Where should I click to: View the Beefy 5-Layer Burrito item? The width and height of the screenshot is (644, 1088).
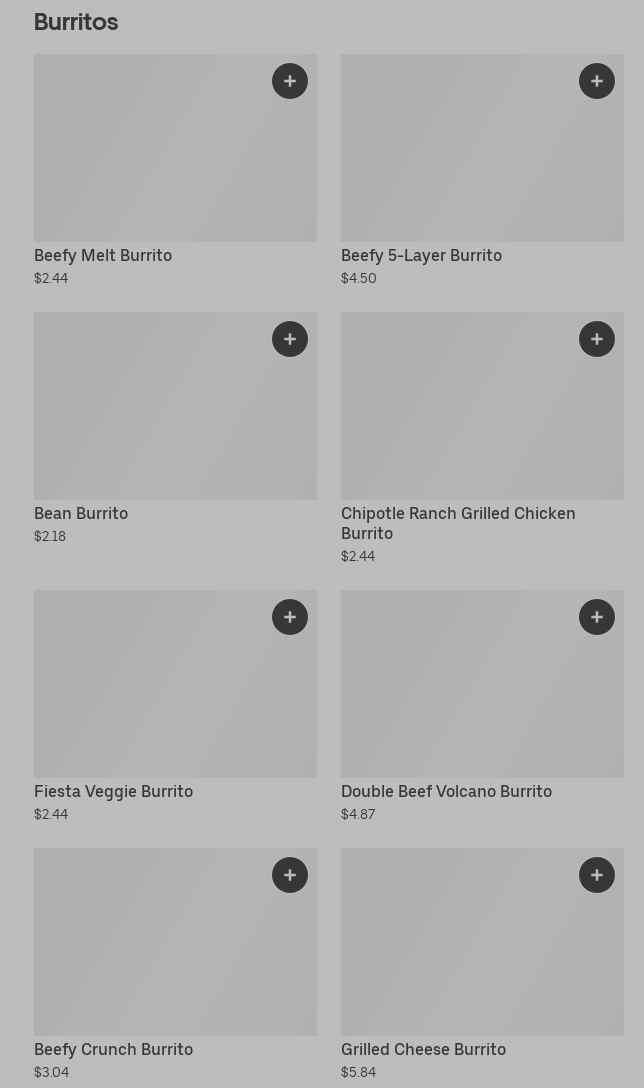[460, 160]
